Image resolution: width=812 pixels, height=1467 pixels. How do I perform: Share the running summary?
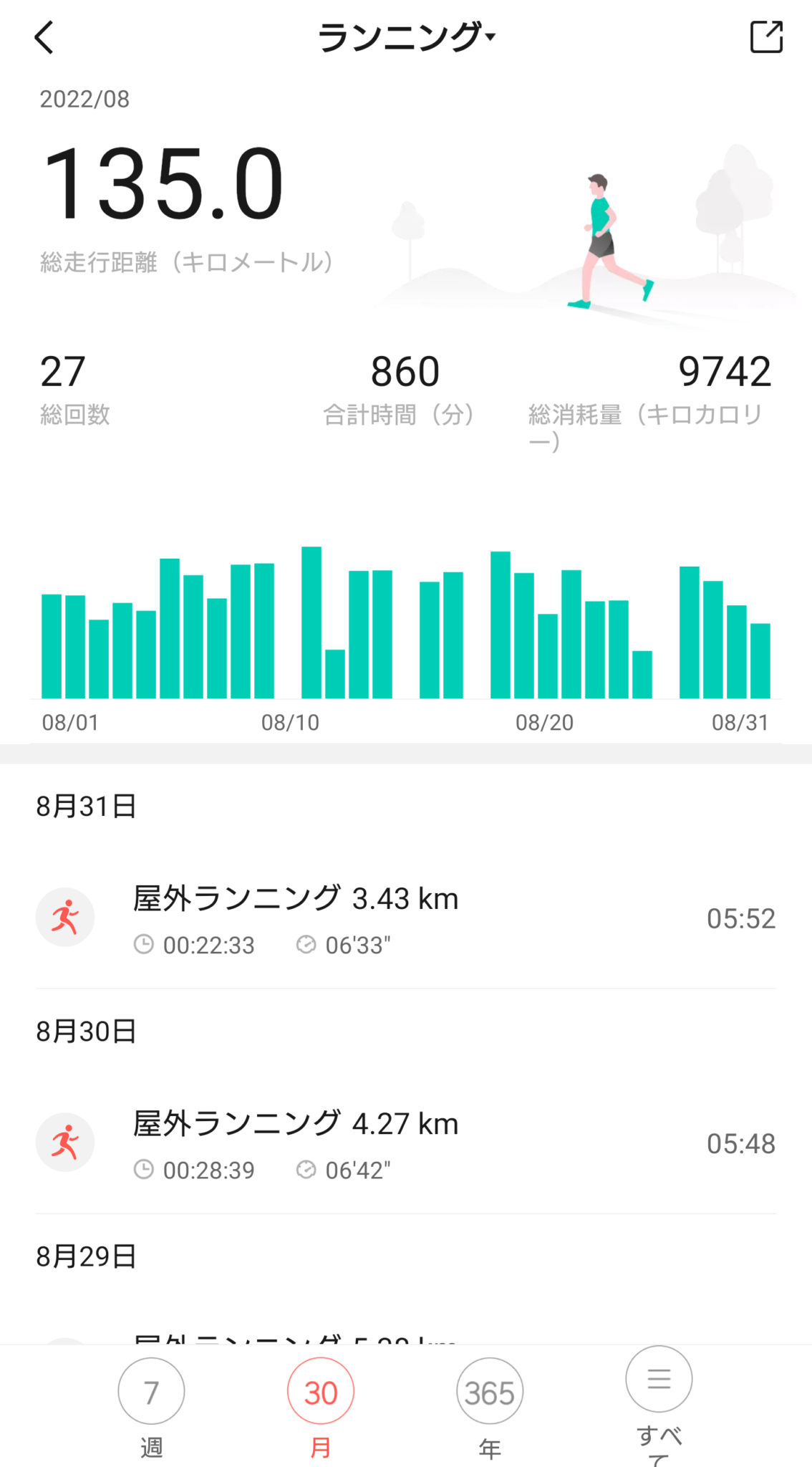click(x=765, y=37)
